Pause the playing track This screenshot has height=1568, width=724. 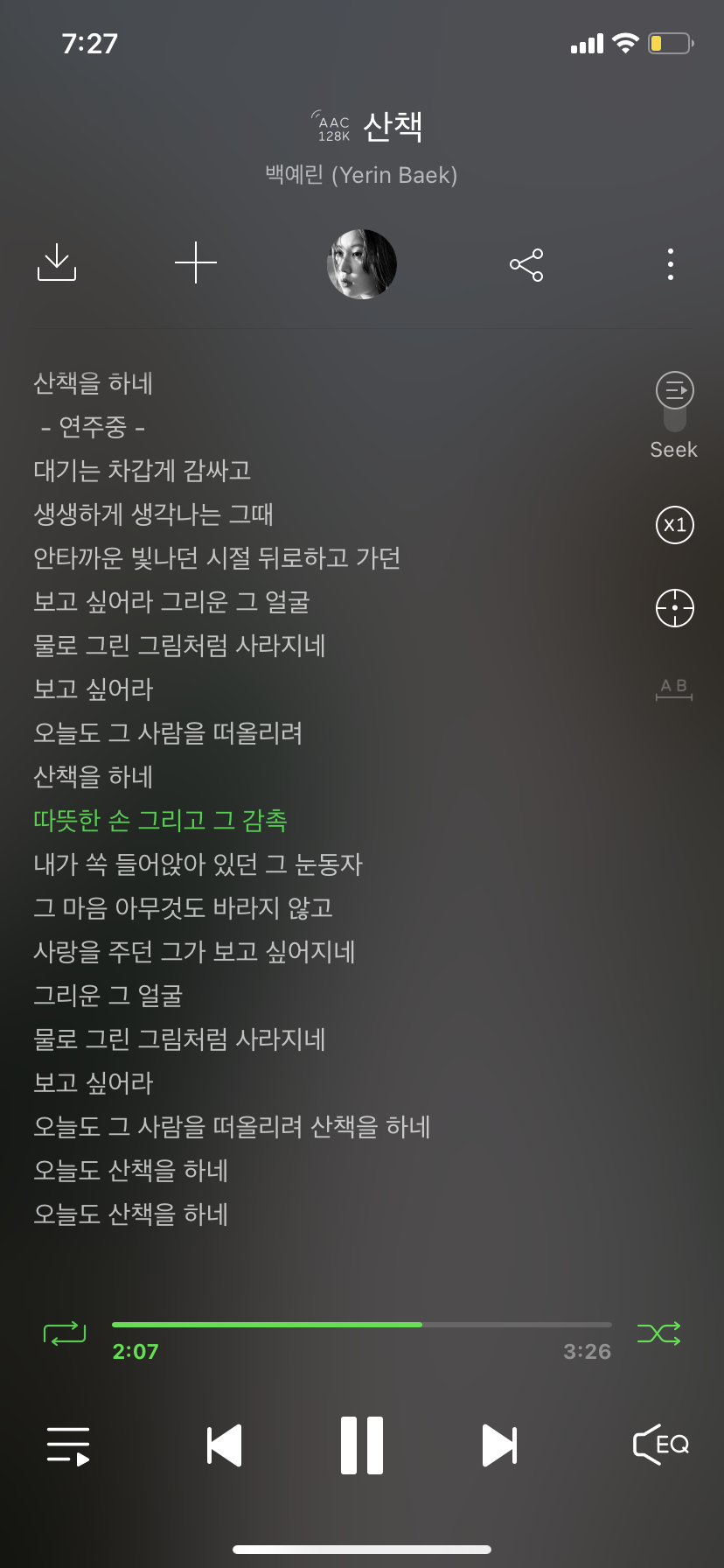(362, 1445)
